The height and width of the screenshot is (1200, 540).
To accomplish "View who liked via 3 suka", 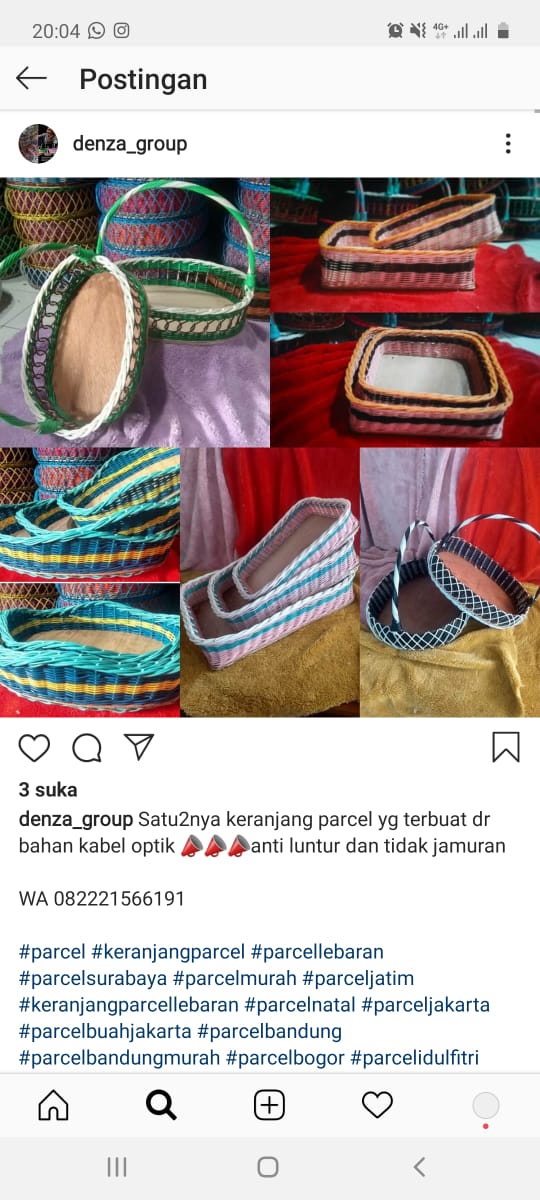I will coord(48,790).
